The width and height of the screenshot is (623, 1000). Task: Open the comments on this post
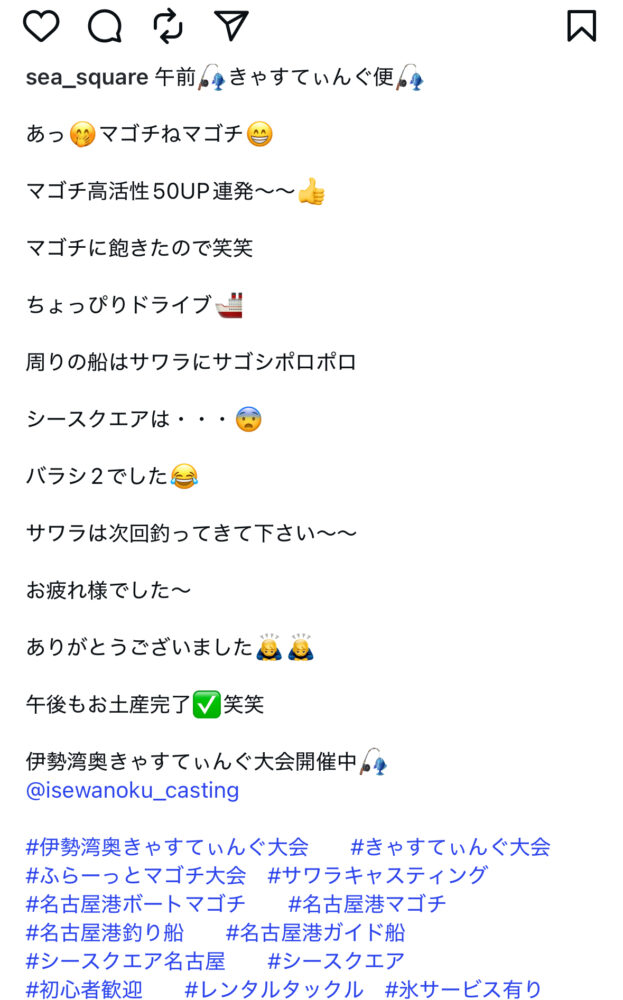click(104, 26)
